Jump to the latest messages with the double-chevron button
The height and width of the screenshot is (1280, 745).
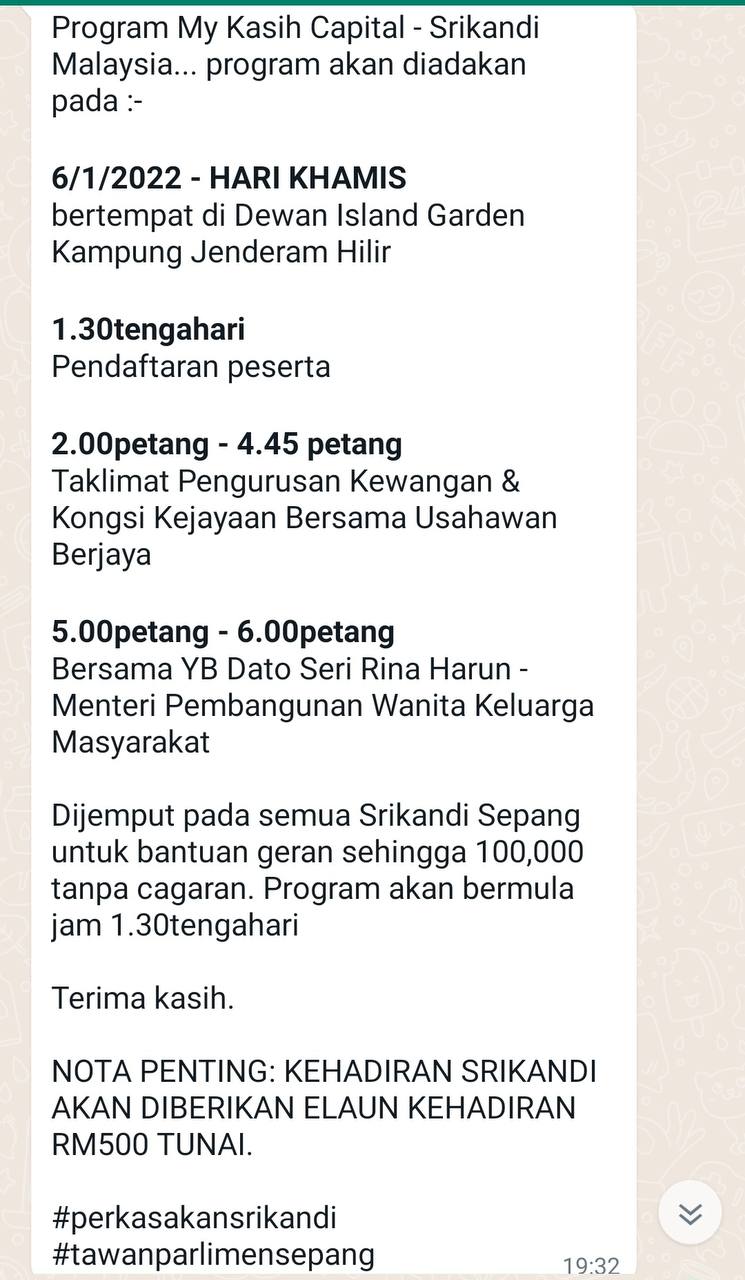coord(690,1213)
